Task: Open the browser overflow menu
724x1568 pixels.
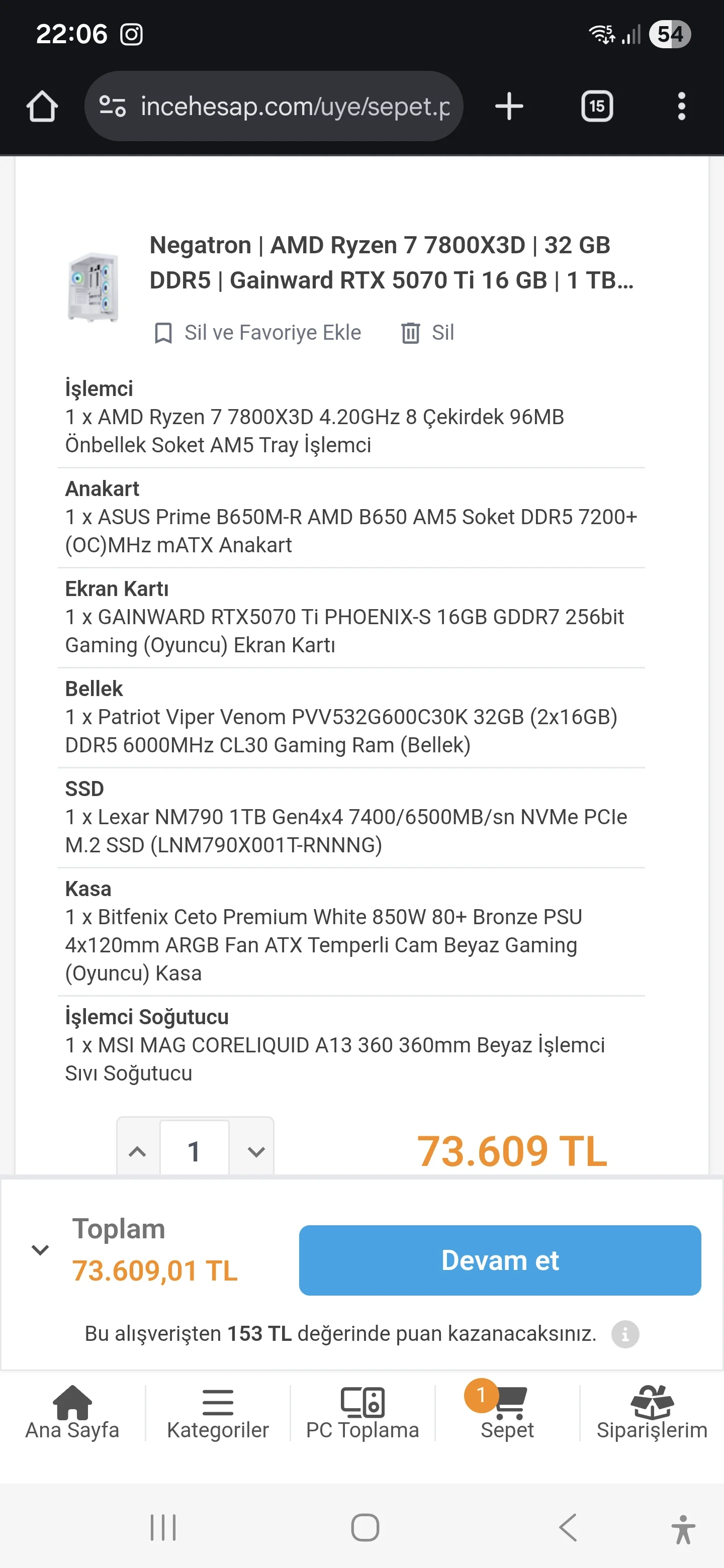Action: click(681, 107)
